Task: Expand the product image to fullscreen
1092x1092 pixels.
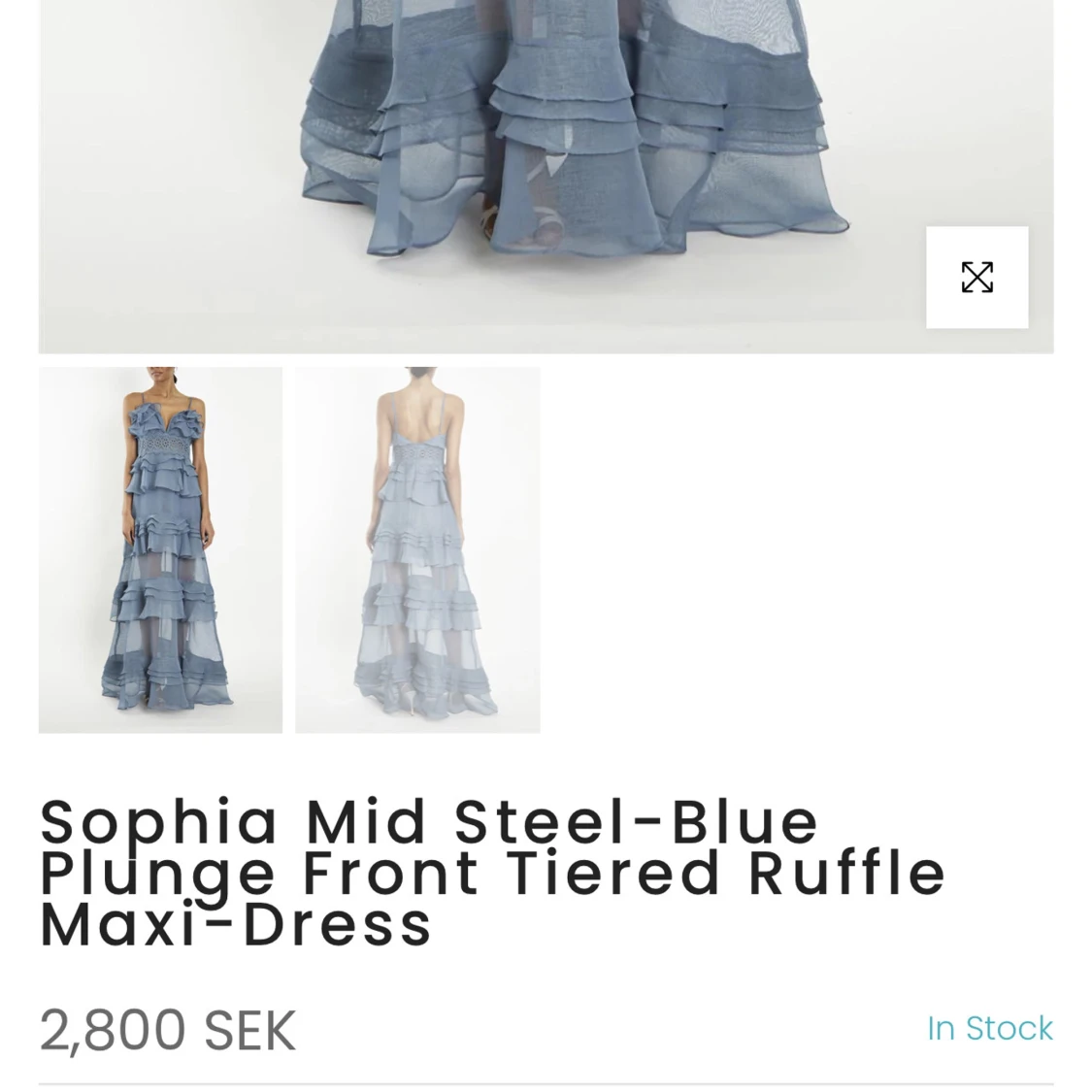Action: tap(976, 278)
